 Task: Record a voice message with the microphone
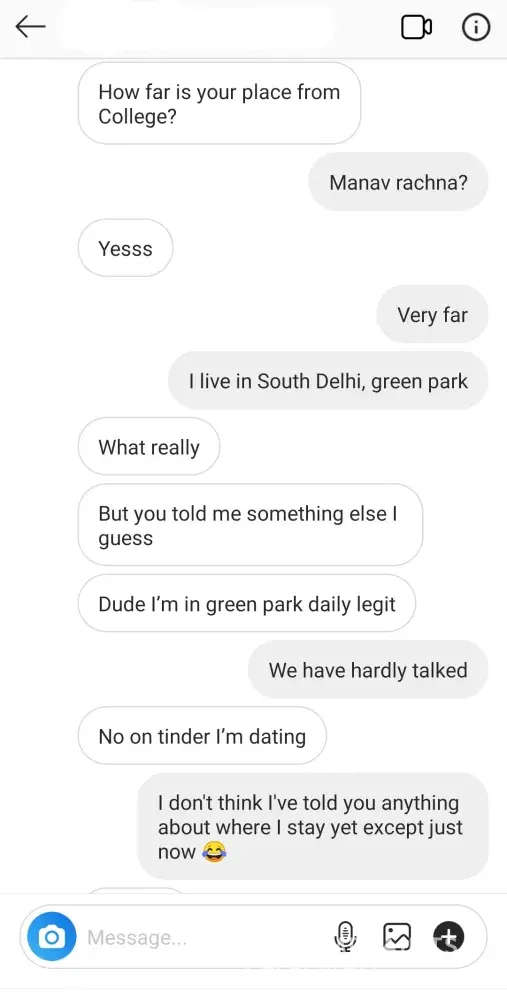tap(345, 937)
